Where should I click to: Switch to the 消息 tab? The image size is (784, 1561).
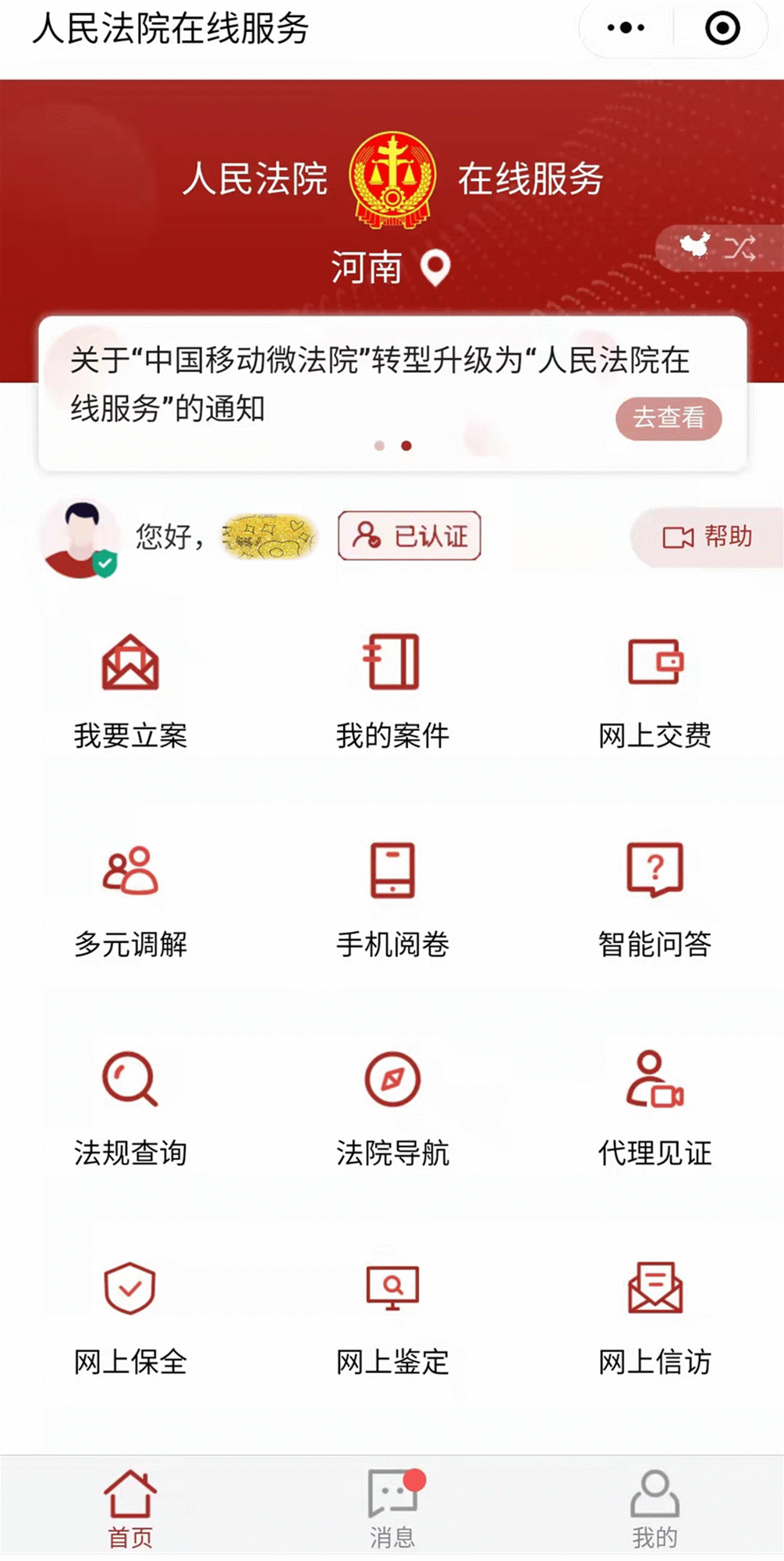tap(392, 1509)
